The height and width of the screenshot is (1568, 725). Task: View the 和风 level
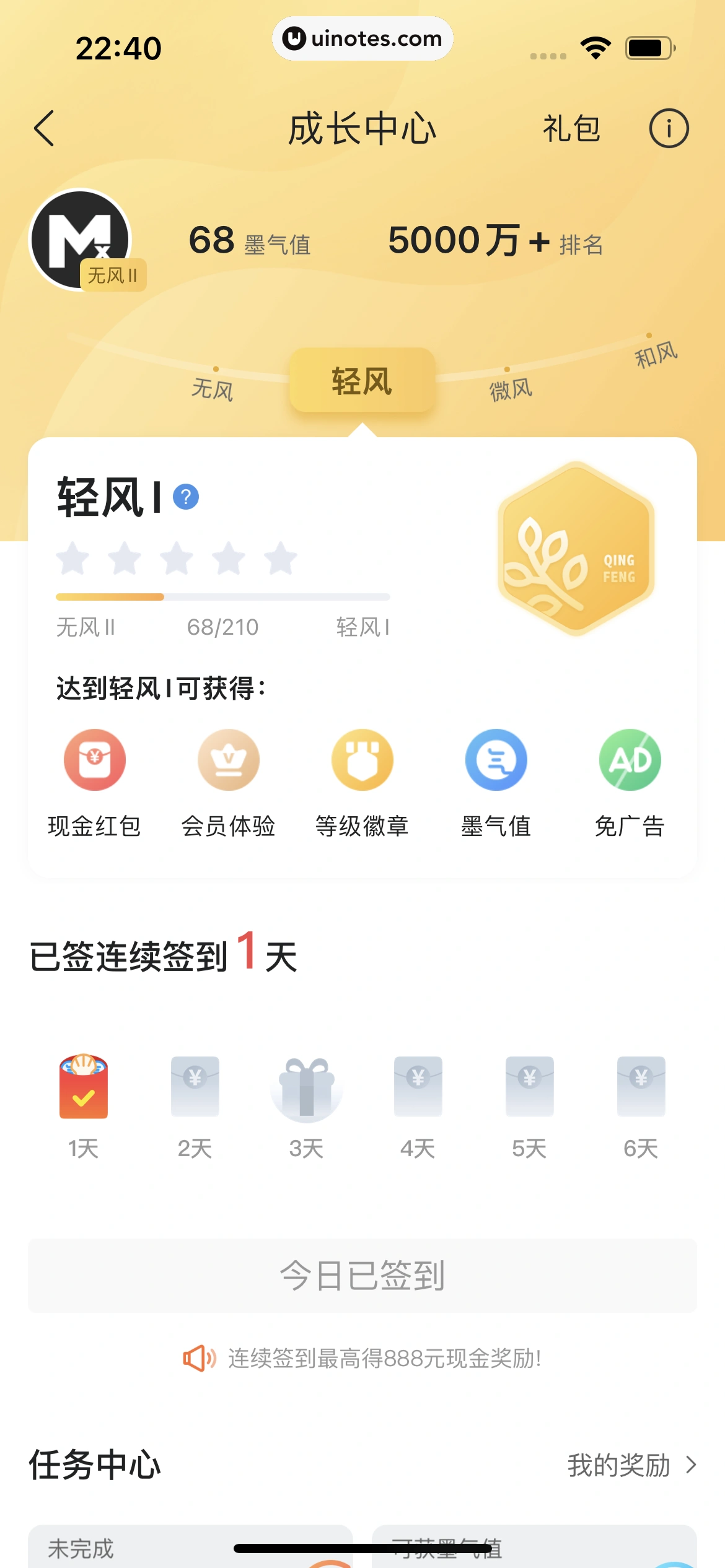(x=656, y=354)
